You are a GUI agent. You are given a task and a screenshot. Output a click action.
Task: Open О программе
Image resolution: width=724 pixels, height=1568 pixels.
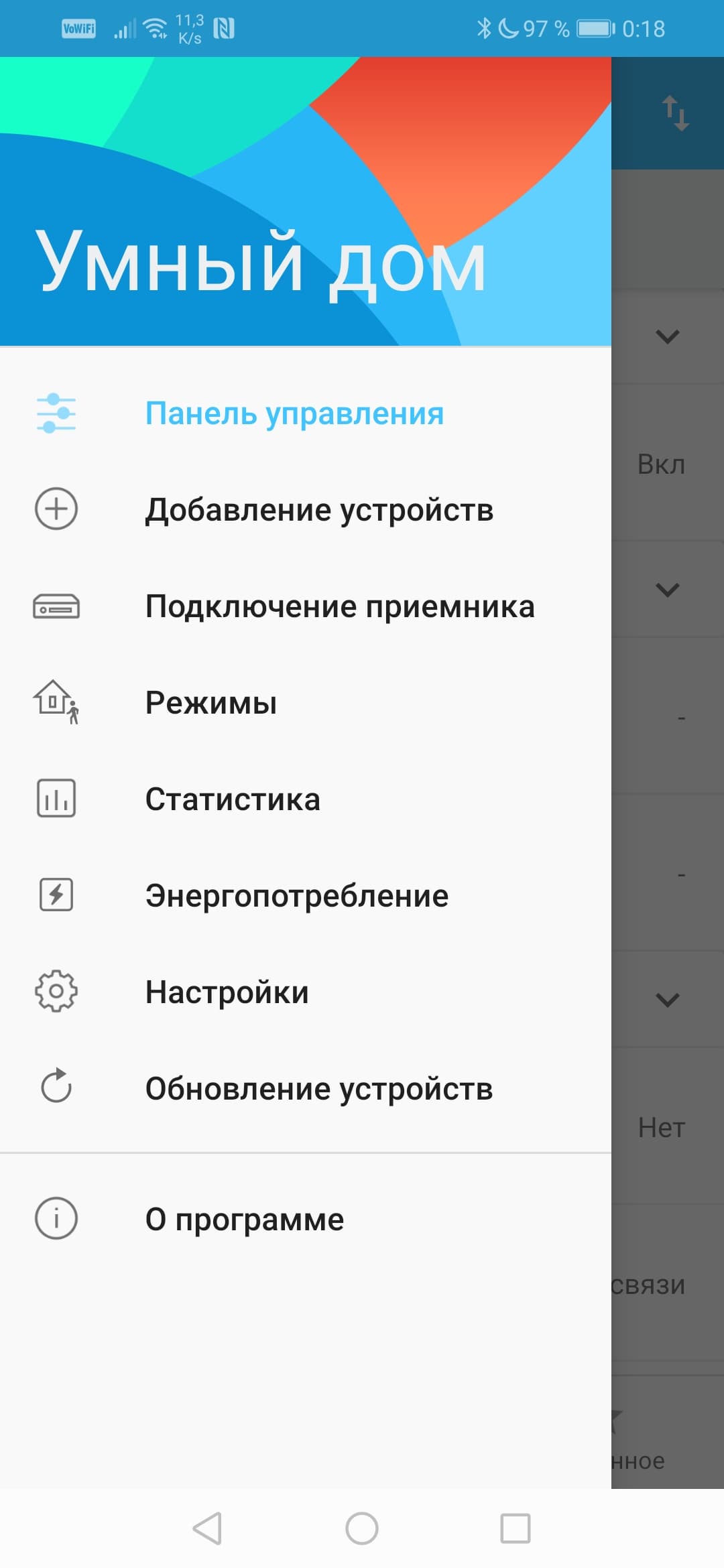244,1220
